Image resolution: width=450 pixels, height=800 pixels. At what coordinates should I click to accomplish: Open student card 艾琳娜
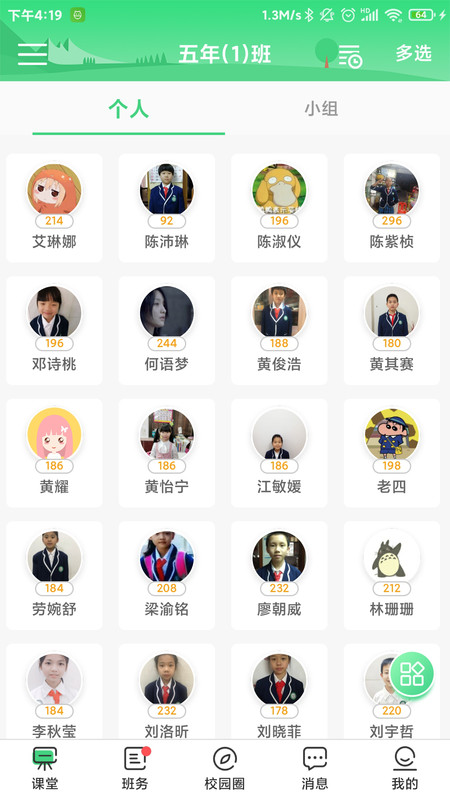tap(54, 208)
